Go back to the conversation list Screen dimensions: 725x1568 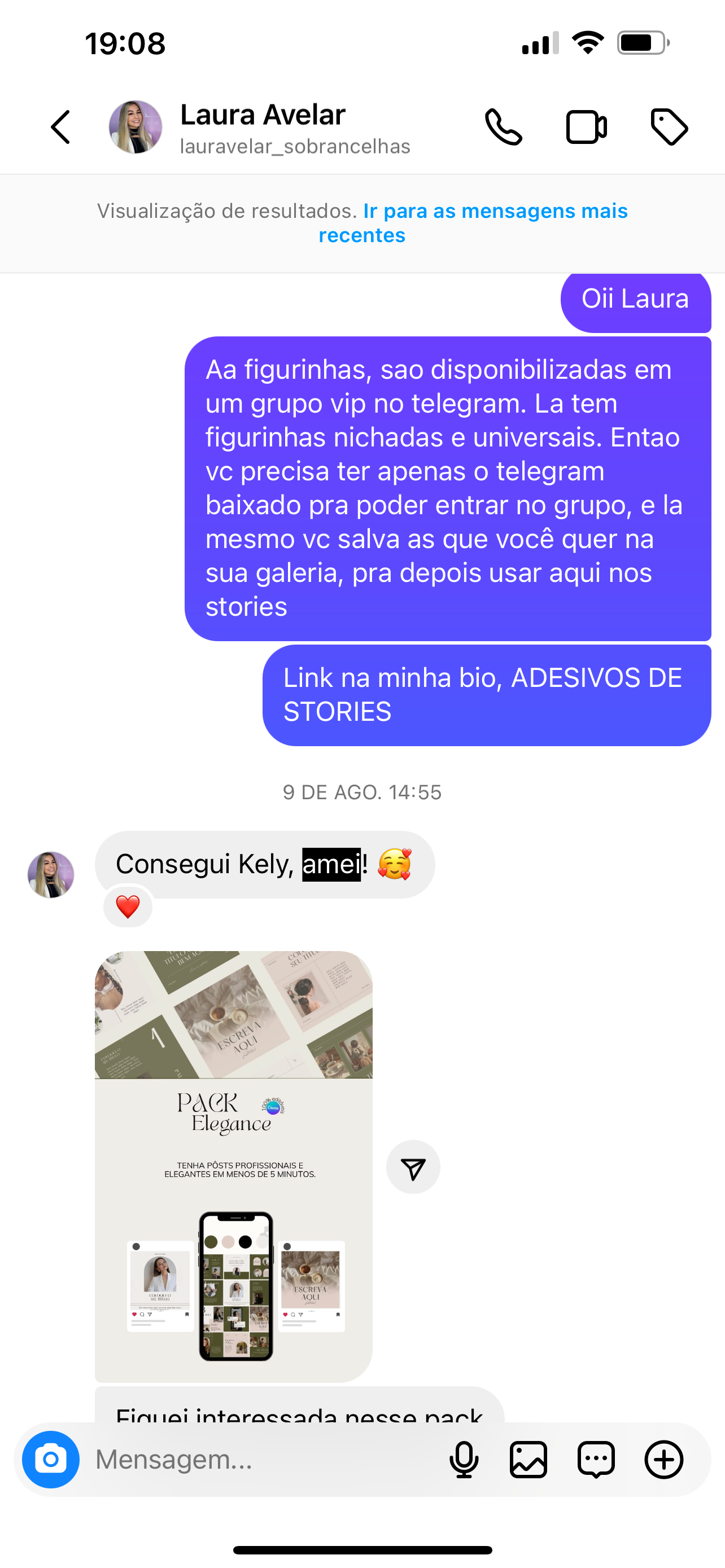tap(60, 127)
